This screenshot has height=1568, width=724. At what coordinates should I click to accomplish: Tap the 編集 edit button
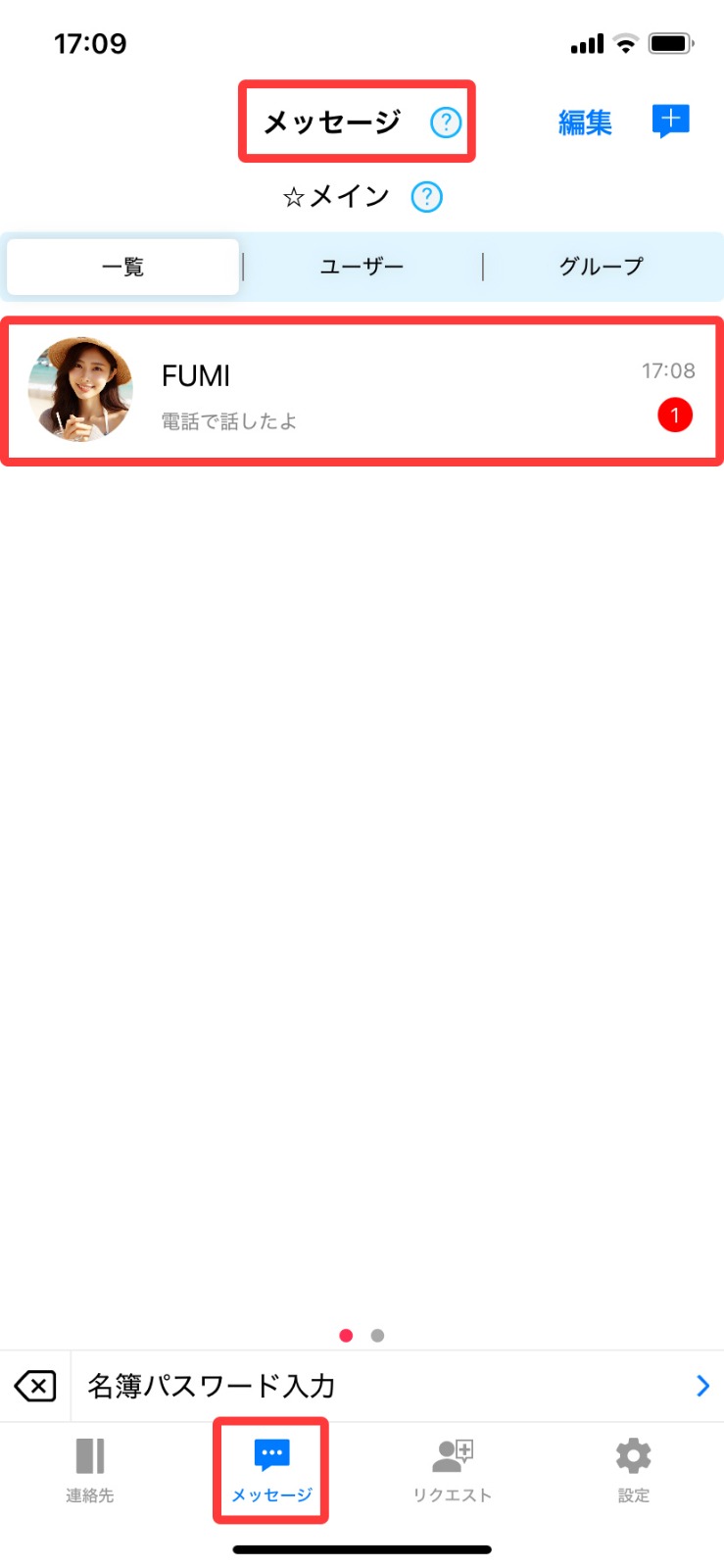[585, 122]
